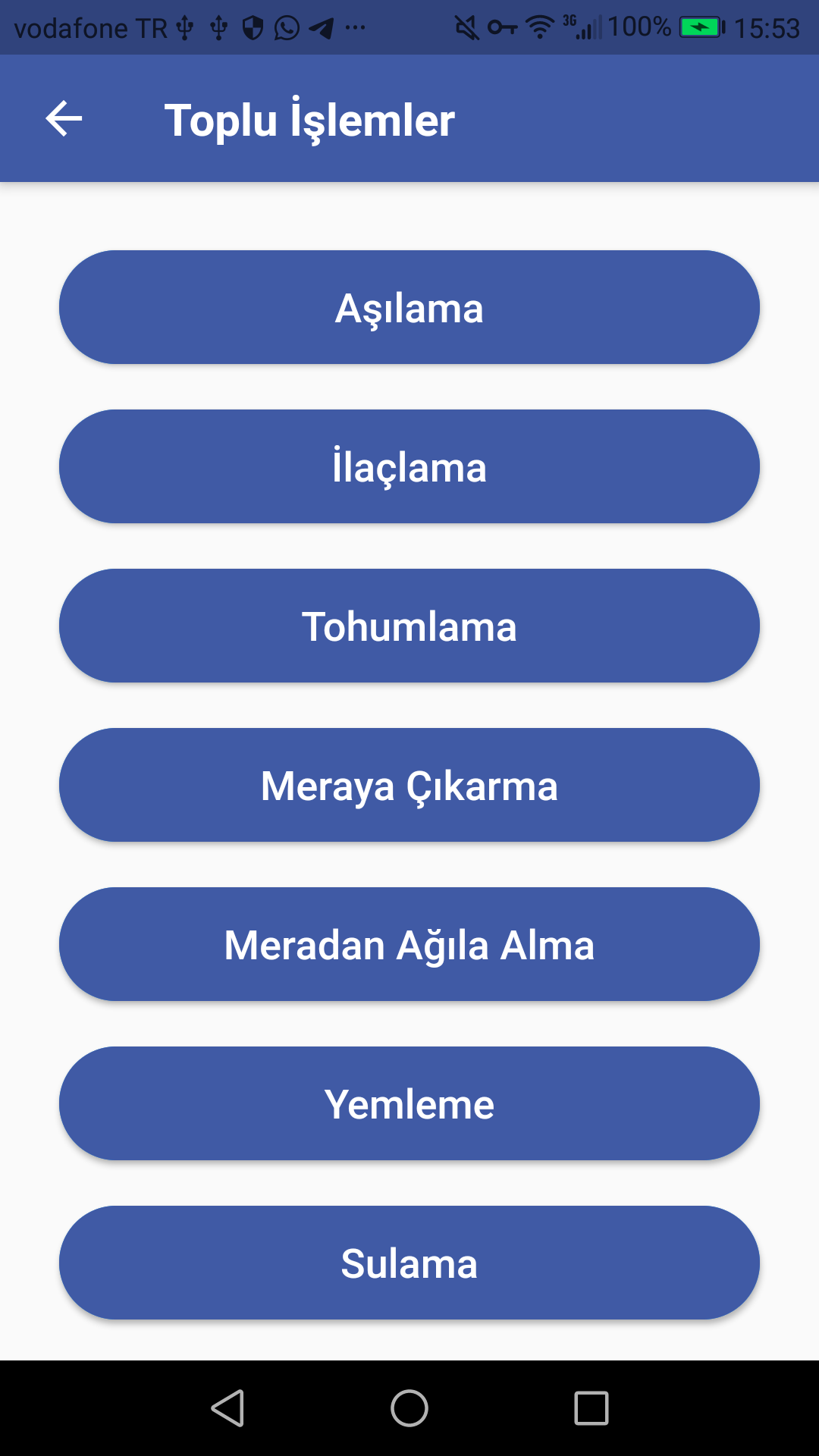Image resolution: width=819 pixels, height=1456 pixels.
Task: Tap the back arrow icon
Action: 62,118
